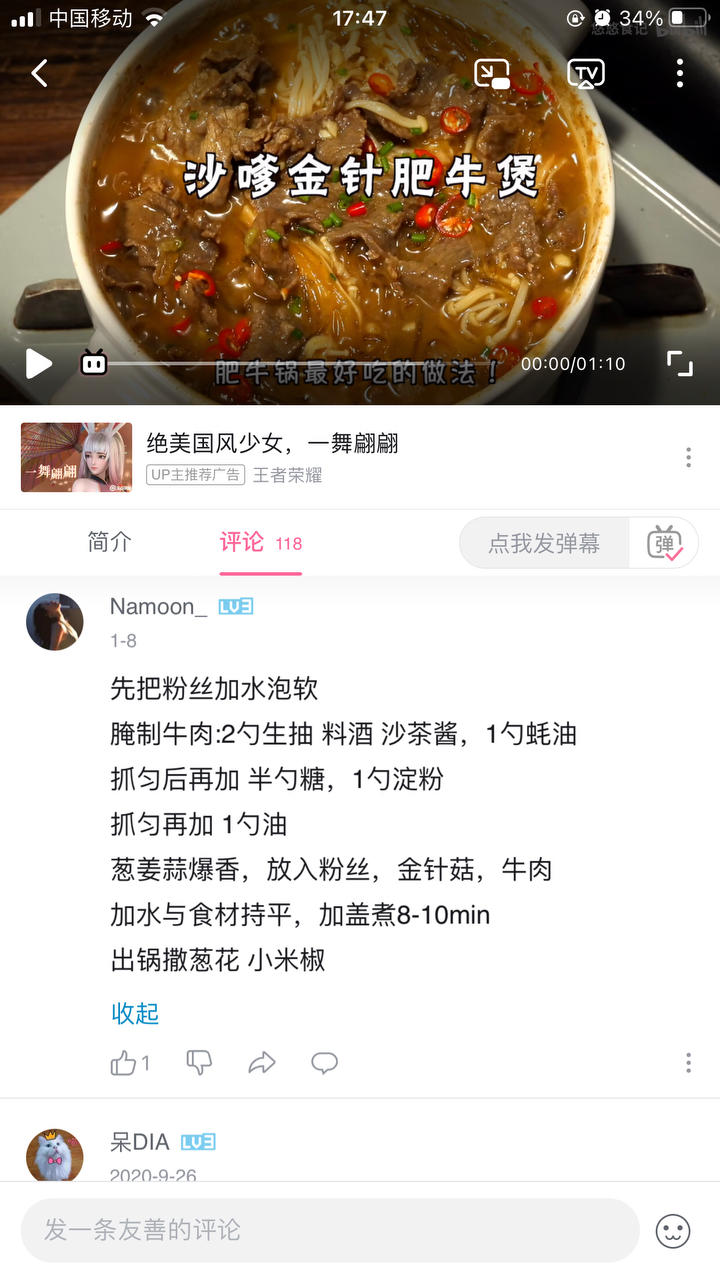
Task: Toggle the danmaku display switch
Action: (664, 543)
